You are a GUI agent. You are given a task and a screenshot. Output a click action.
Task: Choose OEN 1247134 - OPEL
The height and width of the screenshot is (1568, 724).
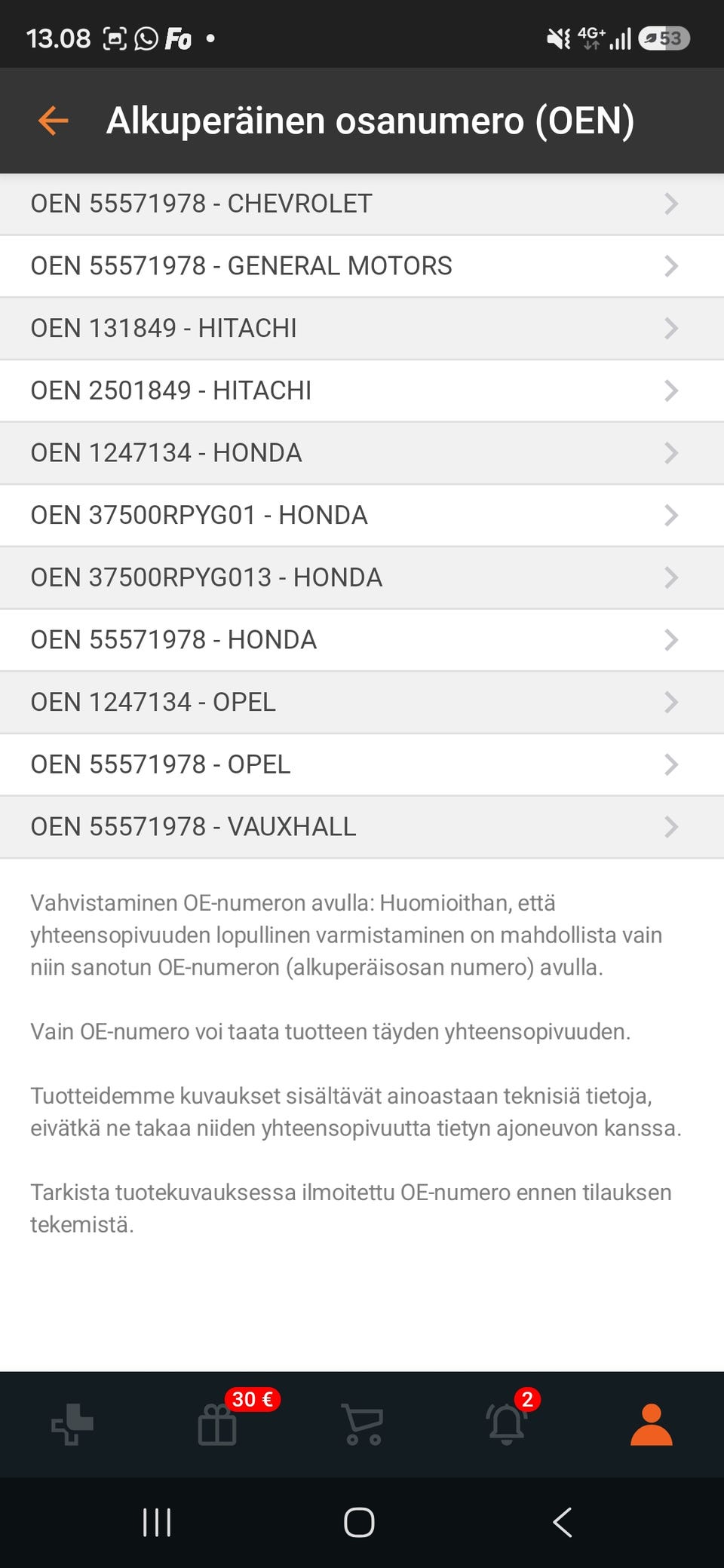click(362, 703)
